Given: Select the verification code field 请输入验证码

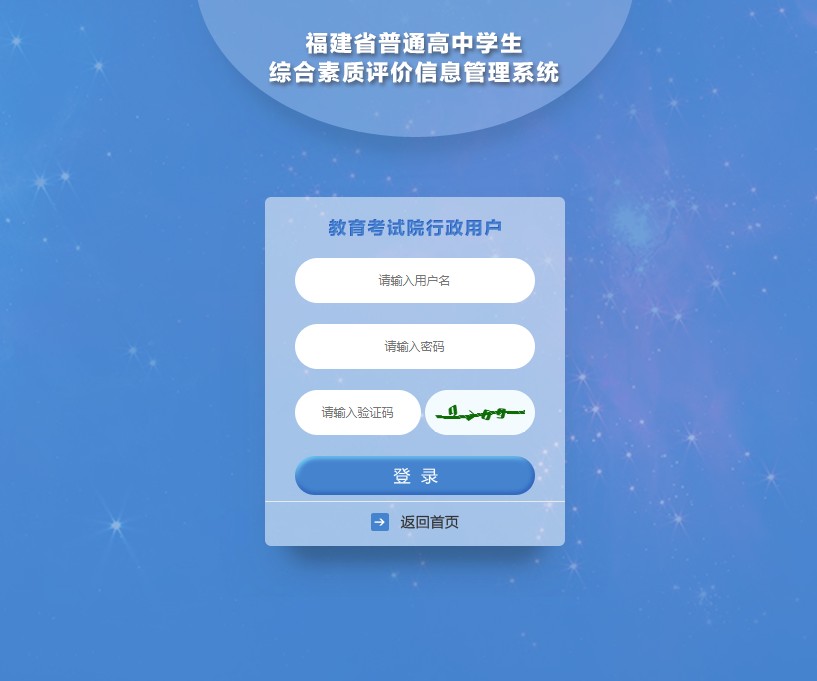Looking at the screenshot, I should (x=357, y=413).
